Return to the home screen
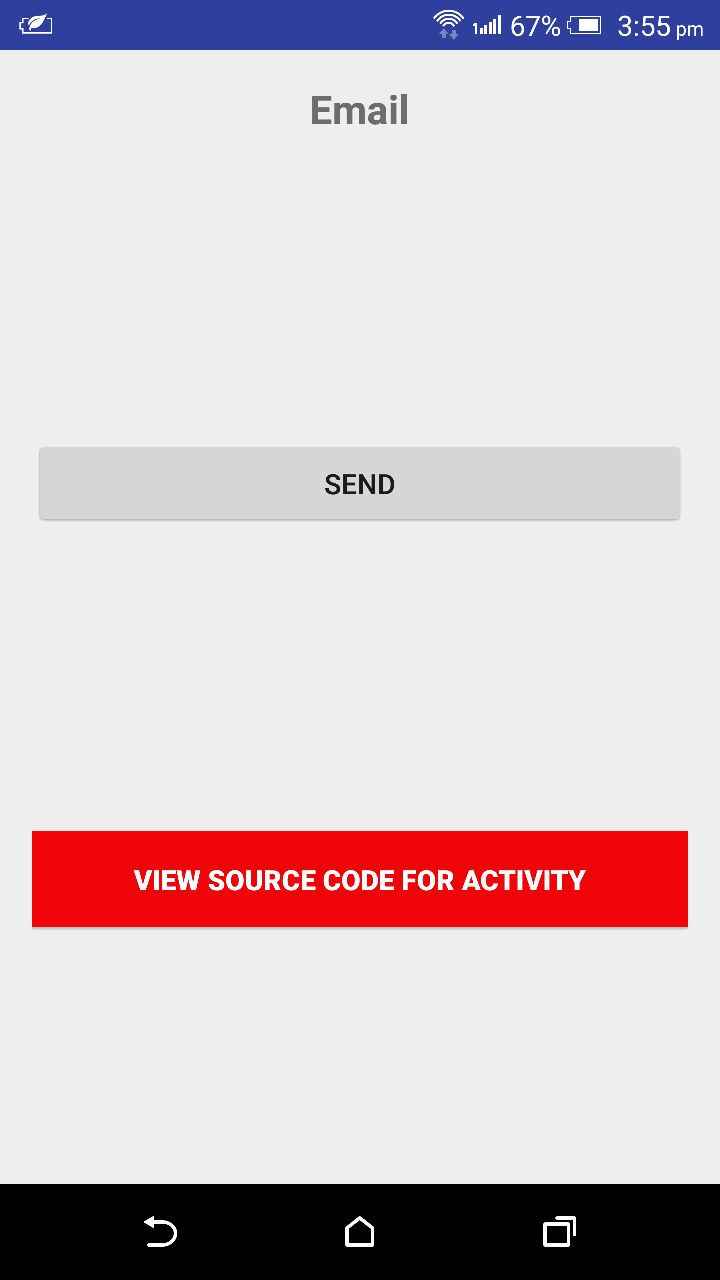Image resolution: width=720 pixels, height=1280 pixels. click(360, 1232)
